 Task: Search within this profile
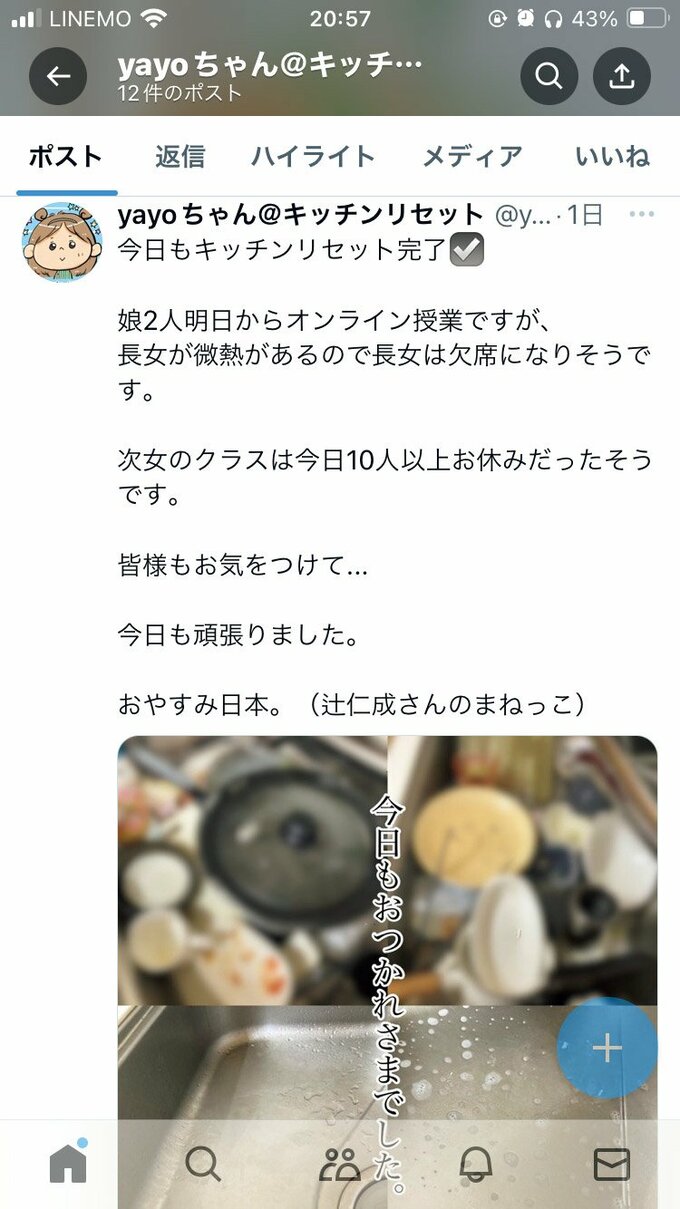[549, 76]
